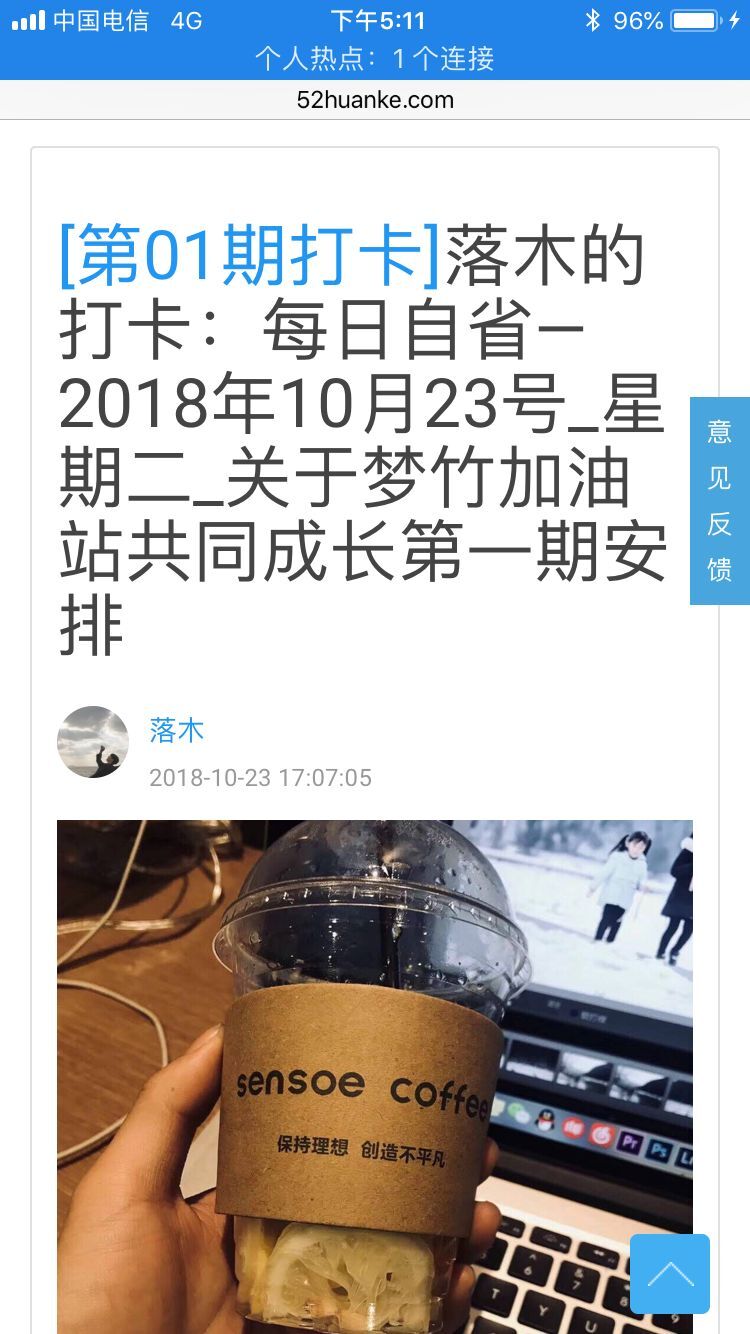Tap the 52huanke.com address bar
750x1334 pixels.
(x=375, y=100)
